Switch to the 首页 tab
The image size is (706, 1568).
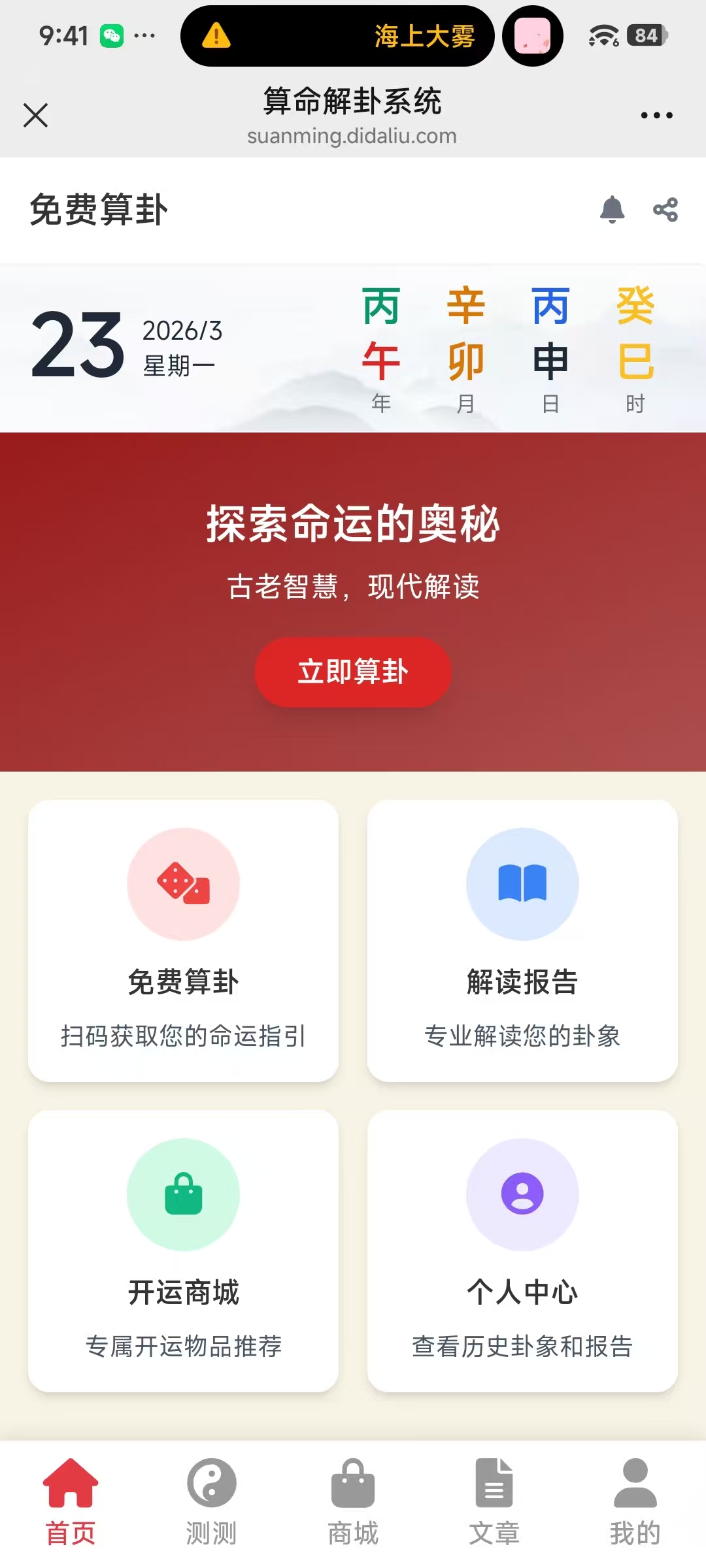(70, 1509)
